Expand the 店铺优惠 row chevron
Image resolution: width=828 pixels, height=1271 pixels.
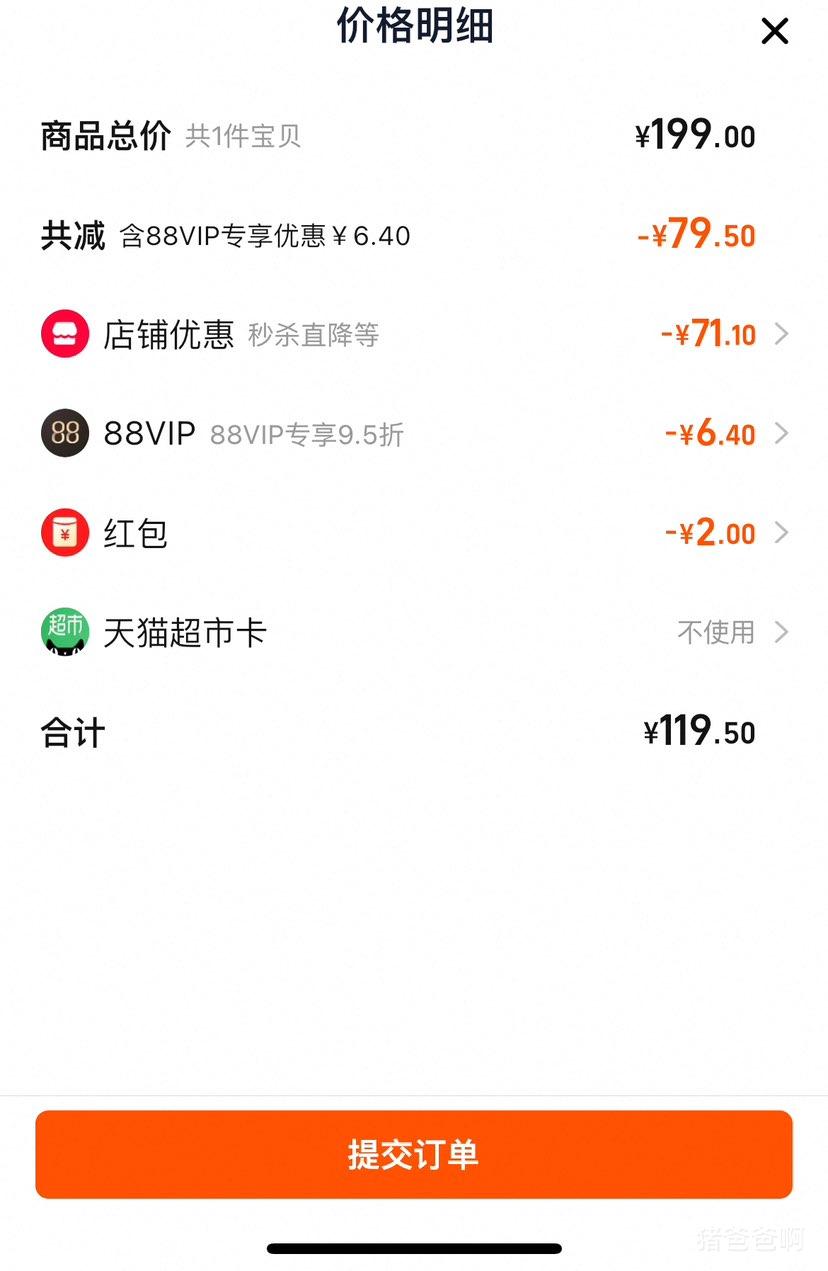pyautogui.click(x=783, y=334)
